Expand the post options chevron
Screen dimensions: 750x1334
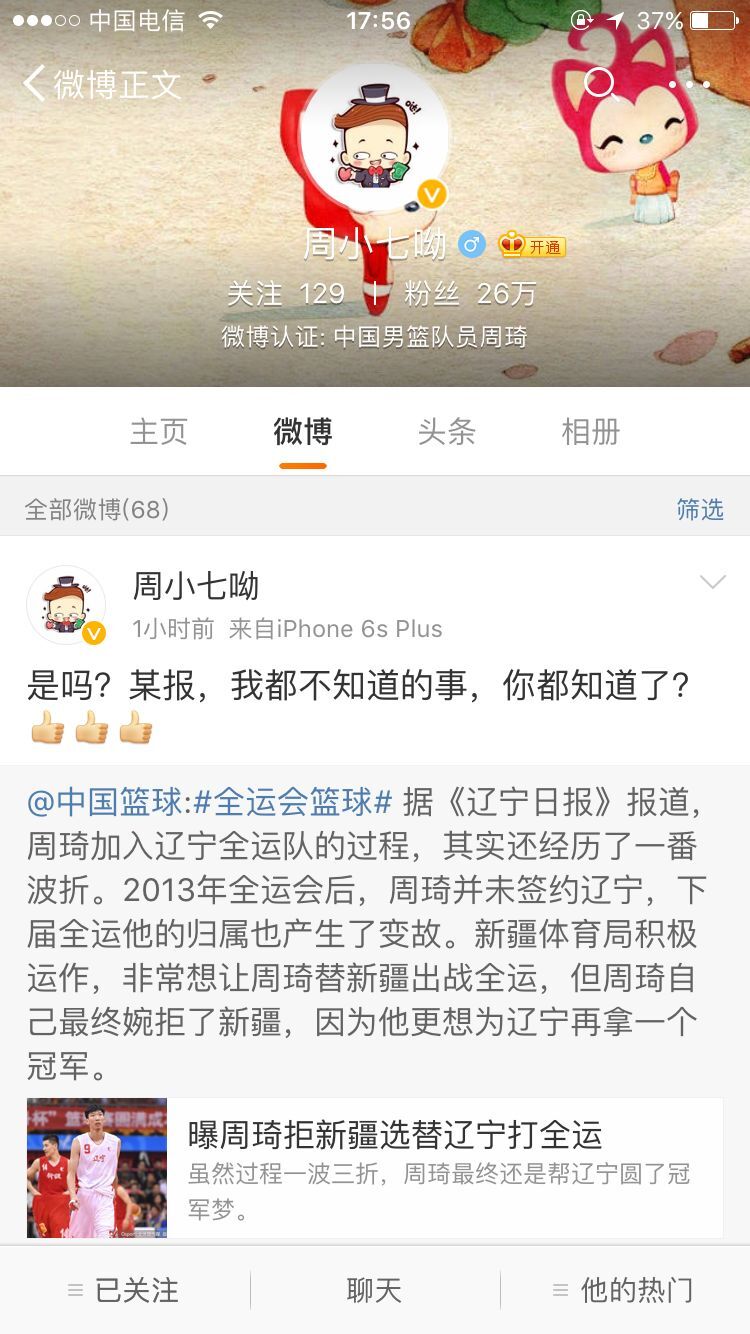click(711, 581)
